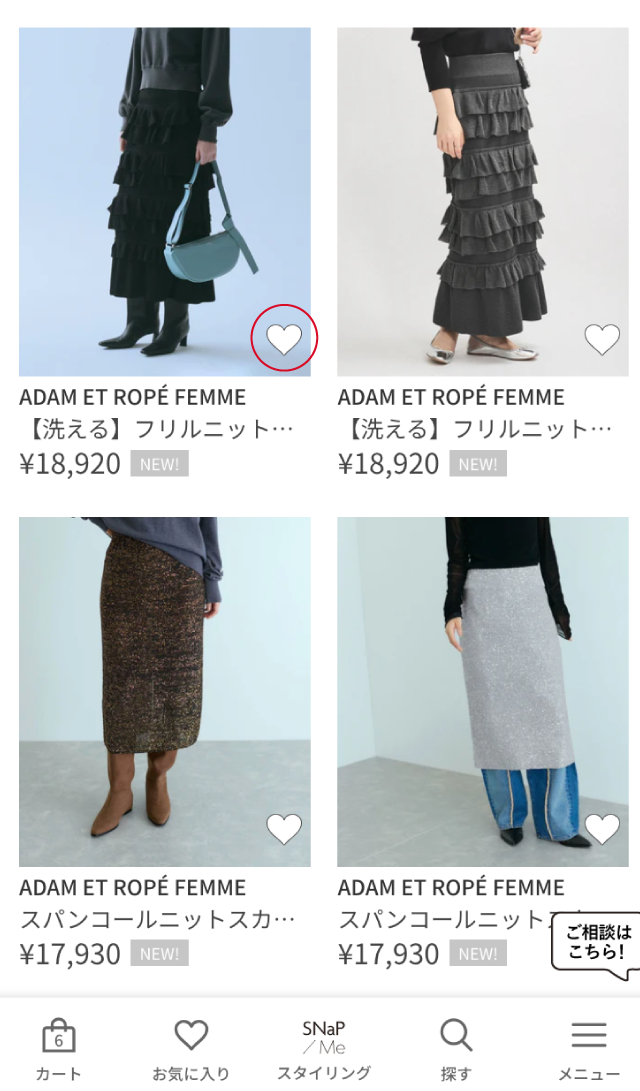The width and height of the screenshot is (640, 1091).
Task: Favorite the silver sequin knit skirt
Action: (602, 829)
